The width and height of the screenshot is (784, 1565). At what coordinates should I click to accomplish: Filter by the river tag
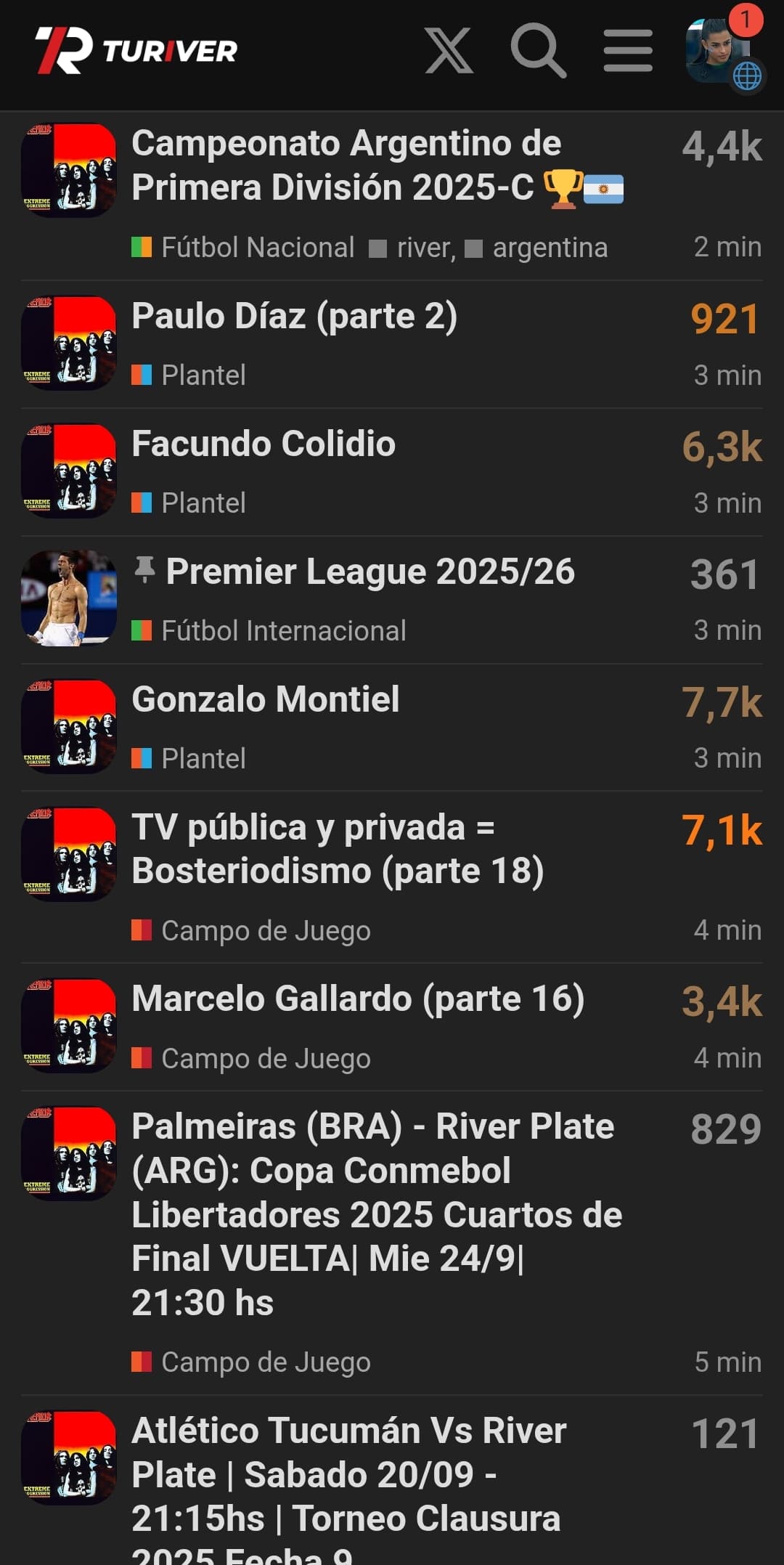[424, 248]
